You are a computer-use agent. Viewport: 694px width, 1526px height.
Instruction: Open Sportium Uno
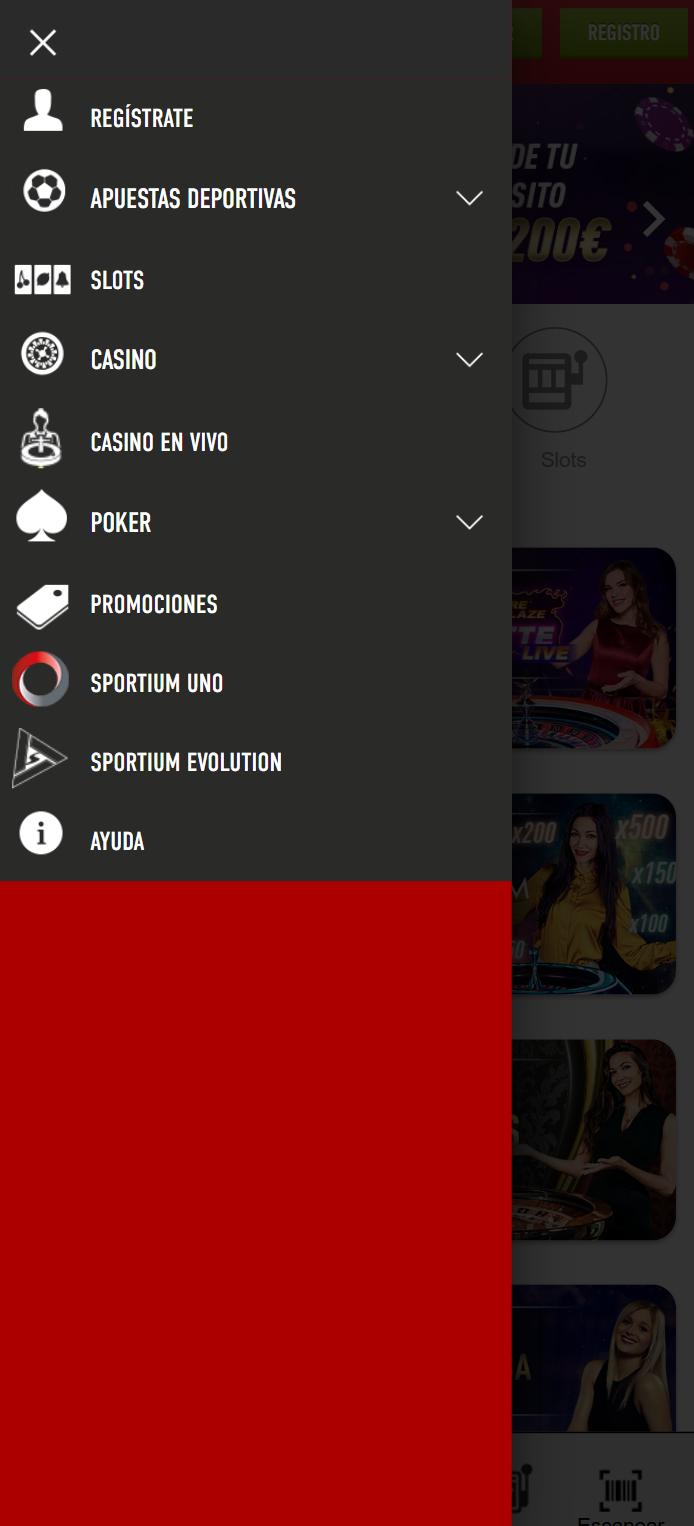(x=156, y=683)
